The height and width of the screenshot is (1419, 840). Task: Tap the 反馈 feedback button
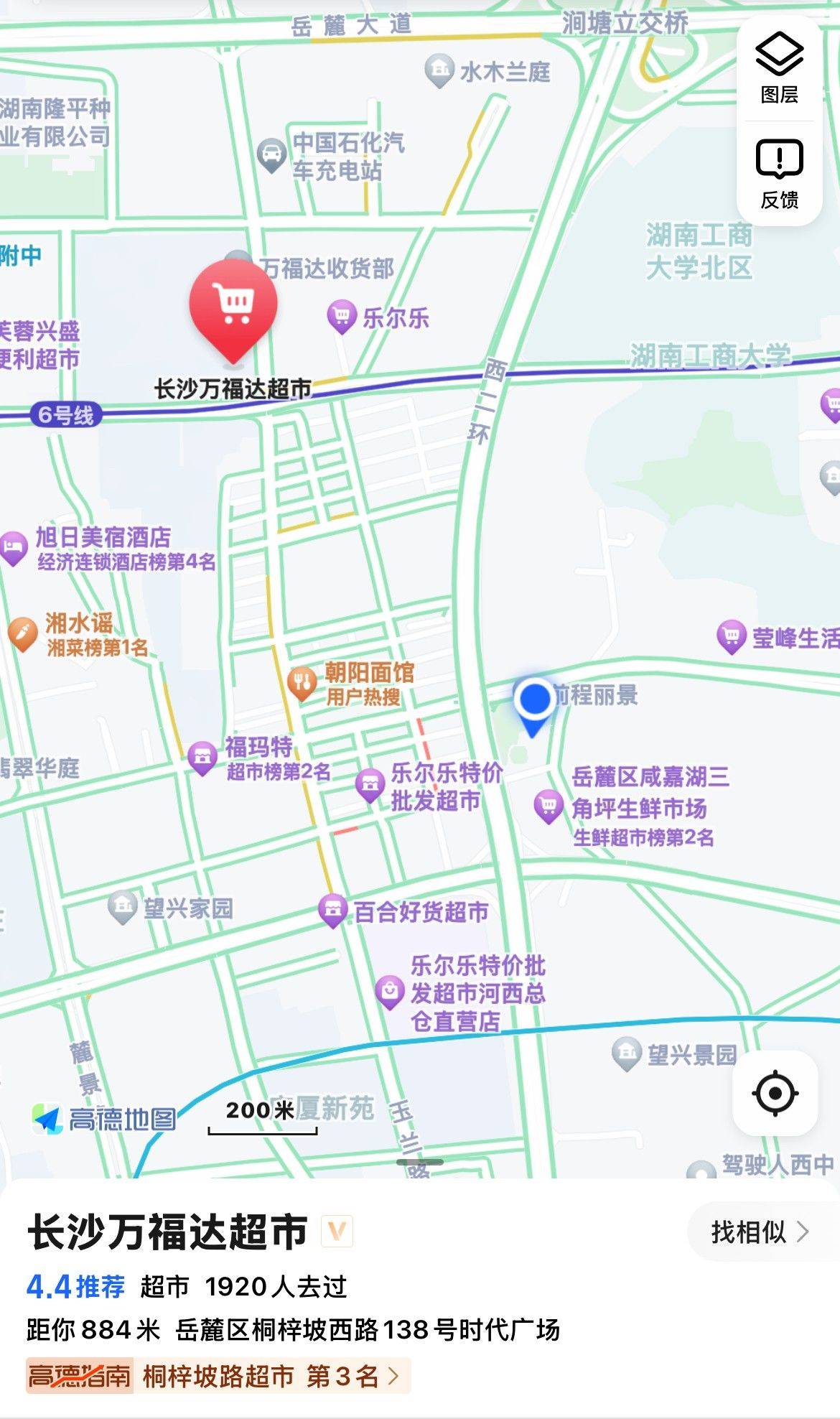[x=779, y=174]
